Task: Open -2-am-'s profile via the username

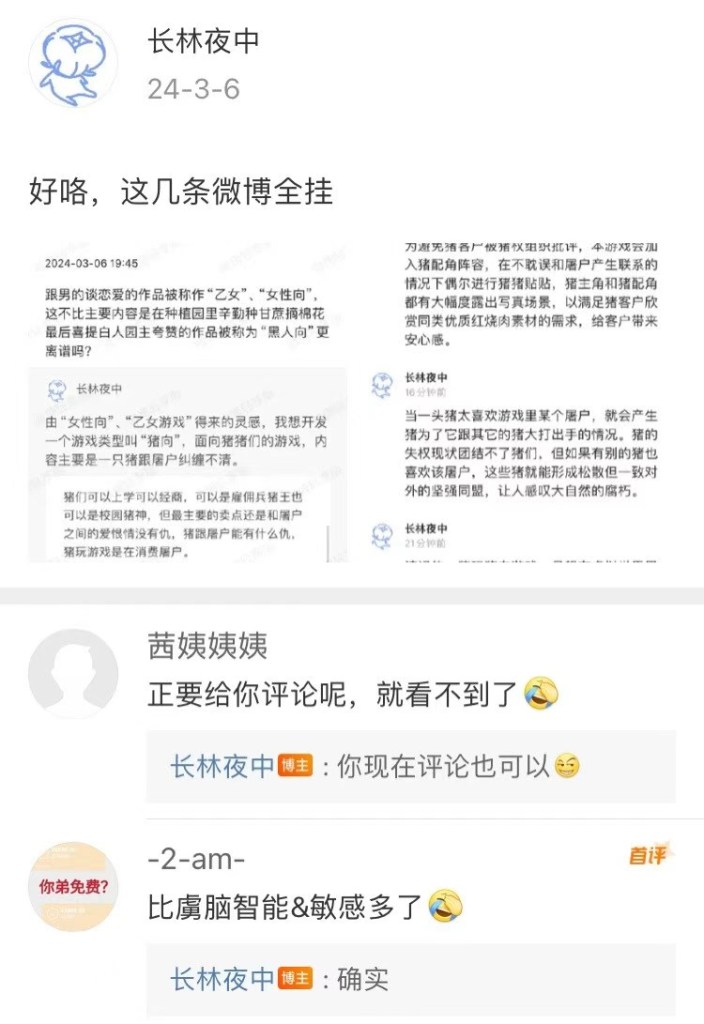Action: pos(197,860)
